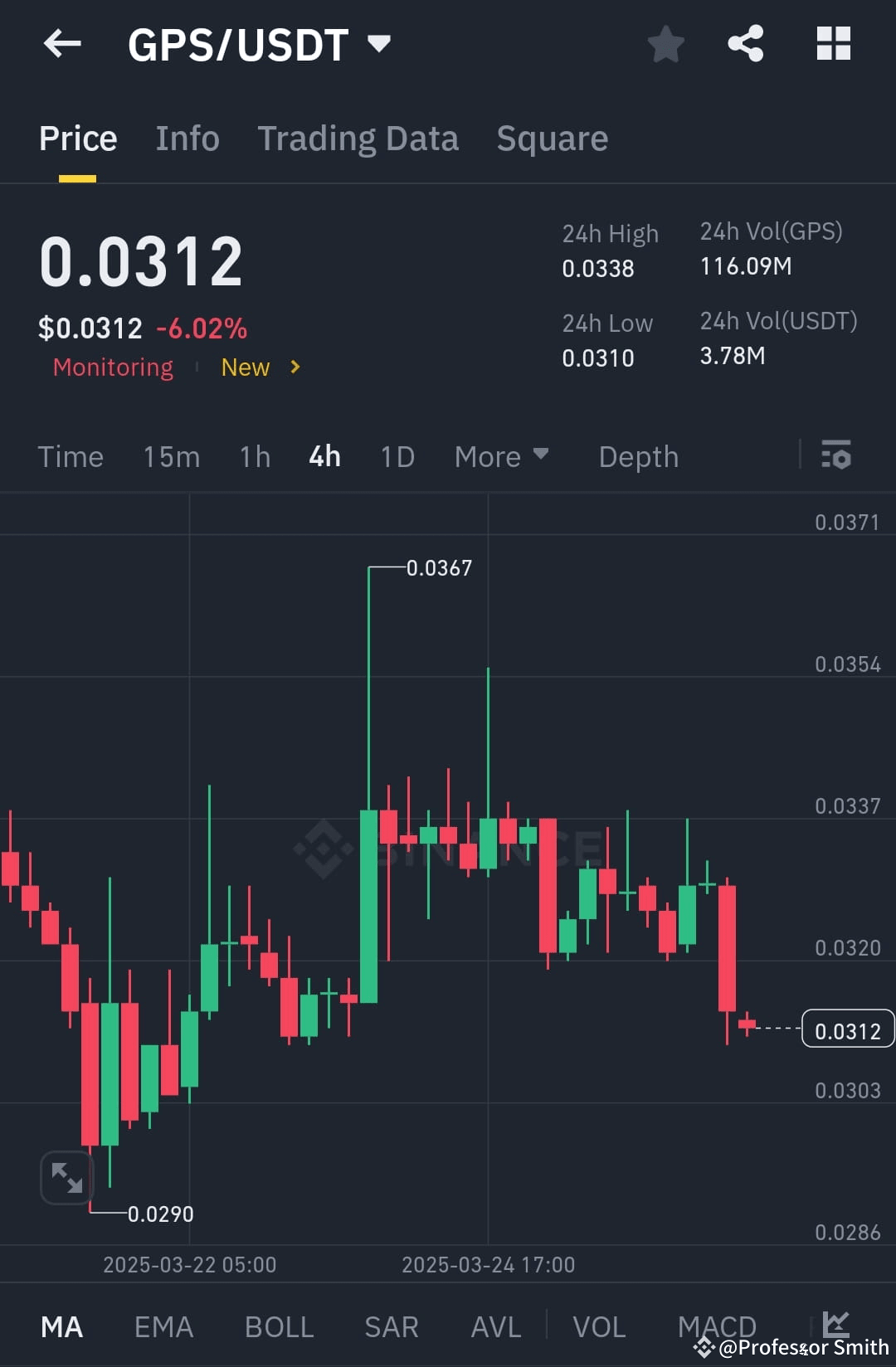
Task: Open chart settings icon beside Depth
Action: coord(837,455)
